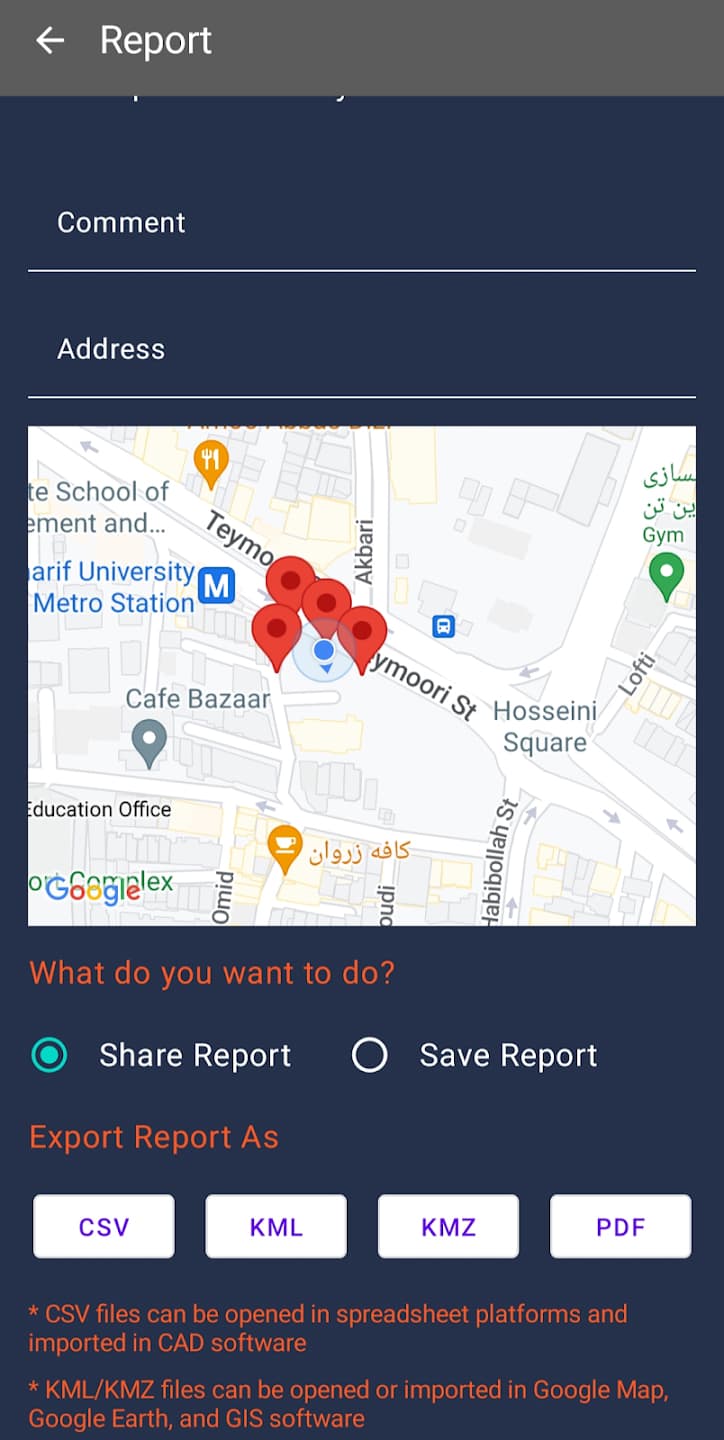Export the report as CSV

(104, 1227)
